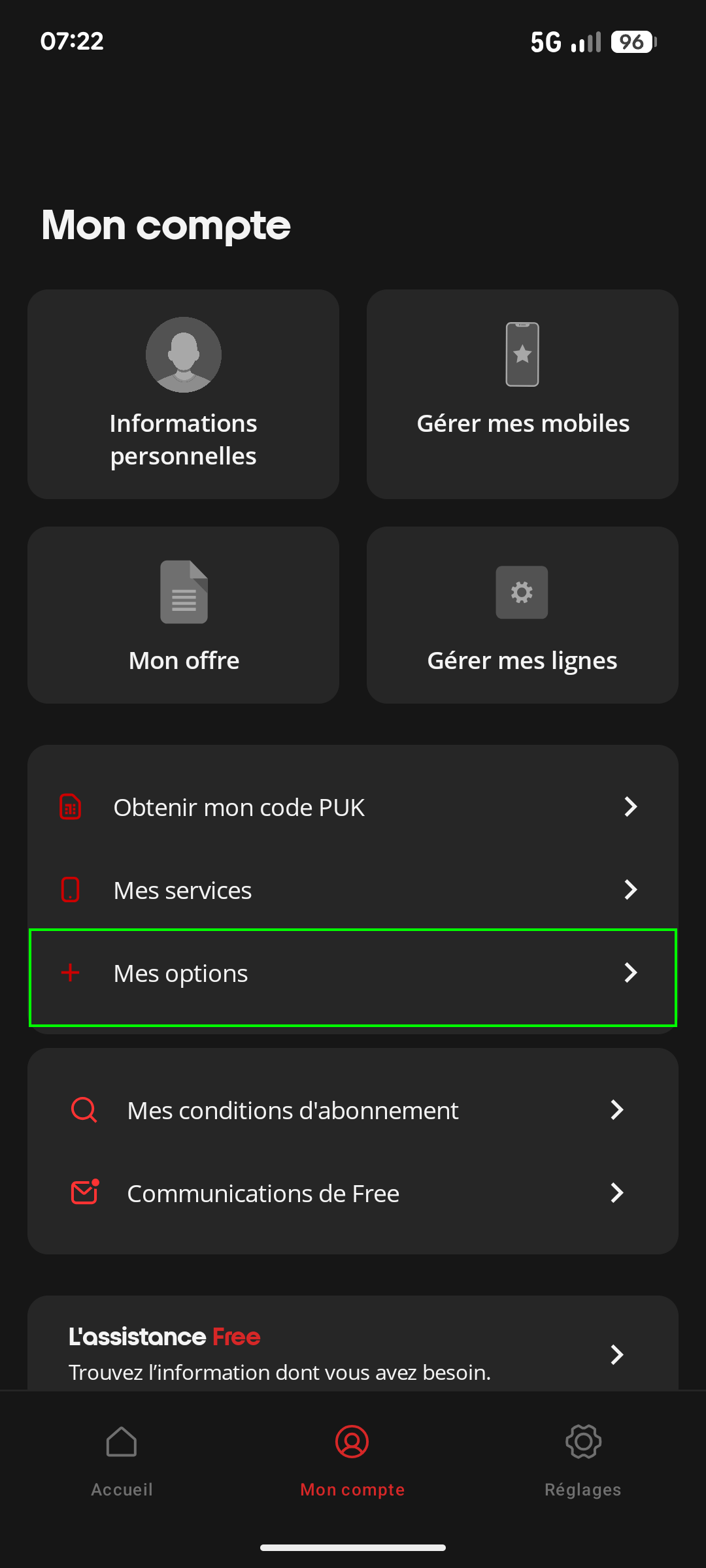Select Obtenir mon code PUK

[353, 807]
